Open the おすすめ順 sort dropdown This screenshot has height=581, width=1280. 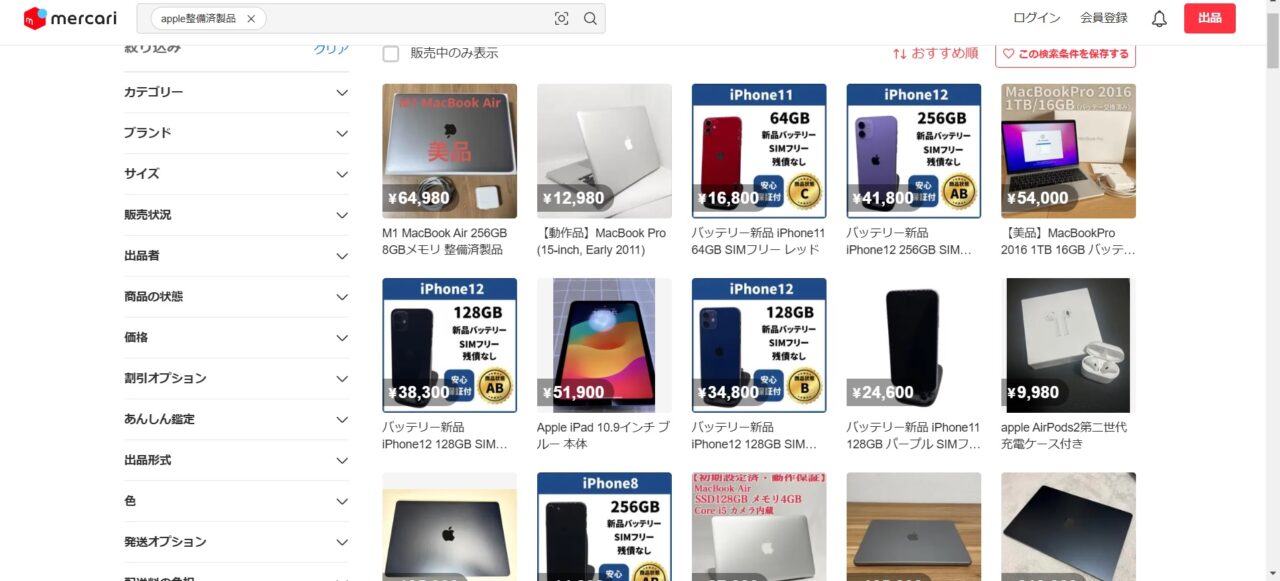[935, 53]
